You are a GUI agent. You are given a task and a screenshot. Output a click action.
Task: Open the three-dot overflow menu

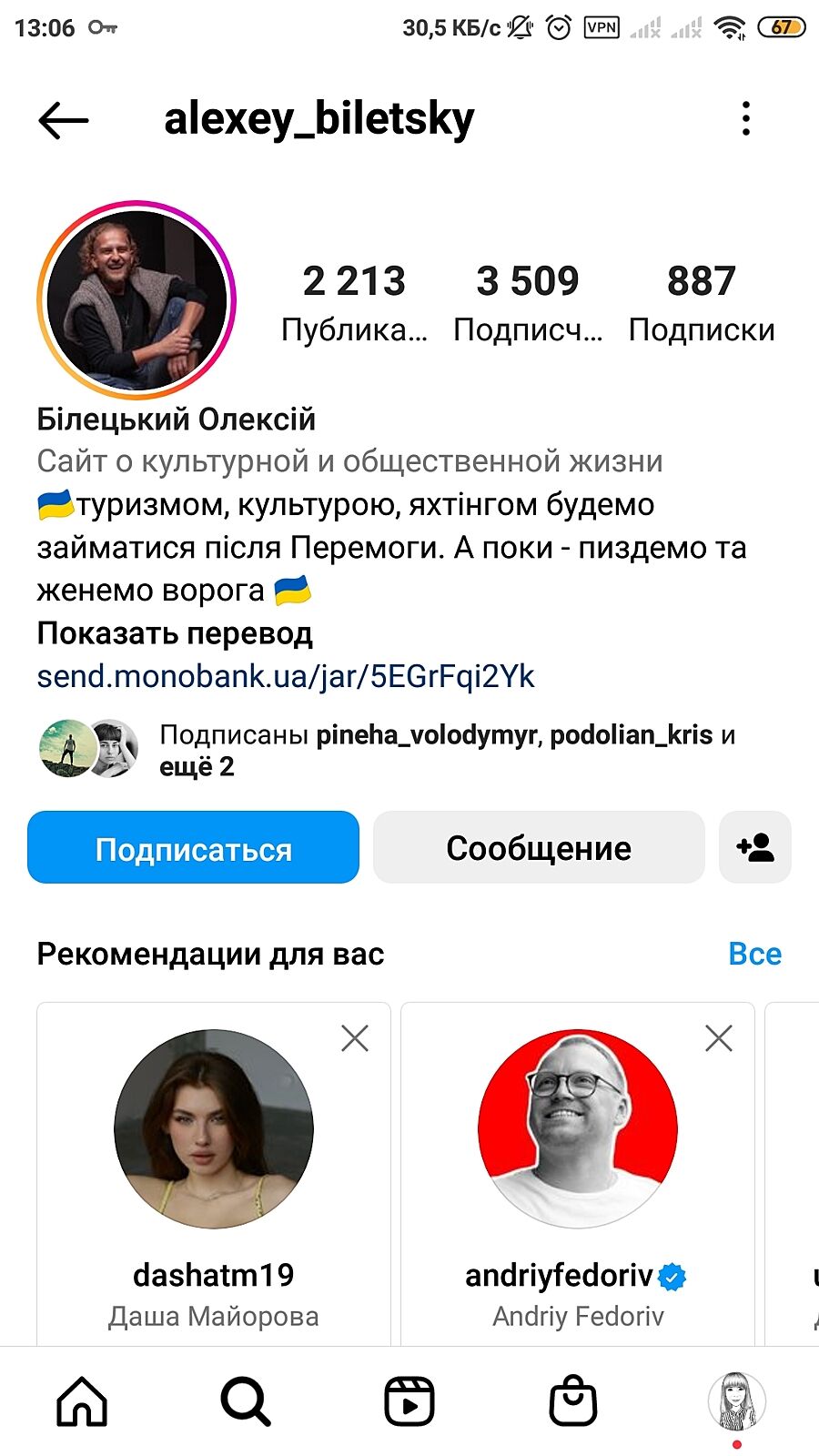(x=746, y=119)
